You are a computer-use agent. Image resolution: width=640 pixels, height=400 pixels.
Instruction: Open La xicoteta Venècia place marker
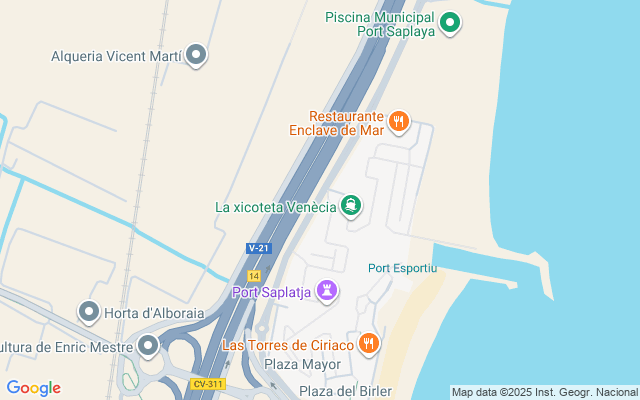tap(350, 207)
